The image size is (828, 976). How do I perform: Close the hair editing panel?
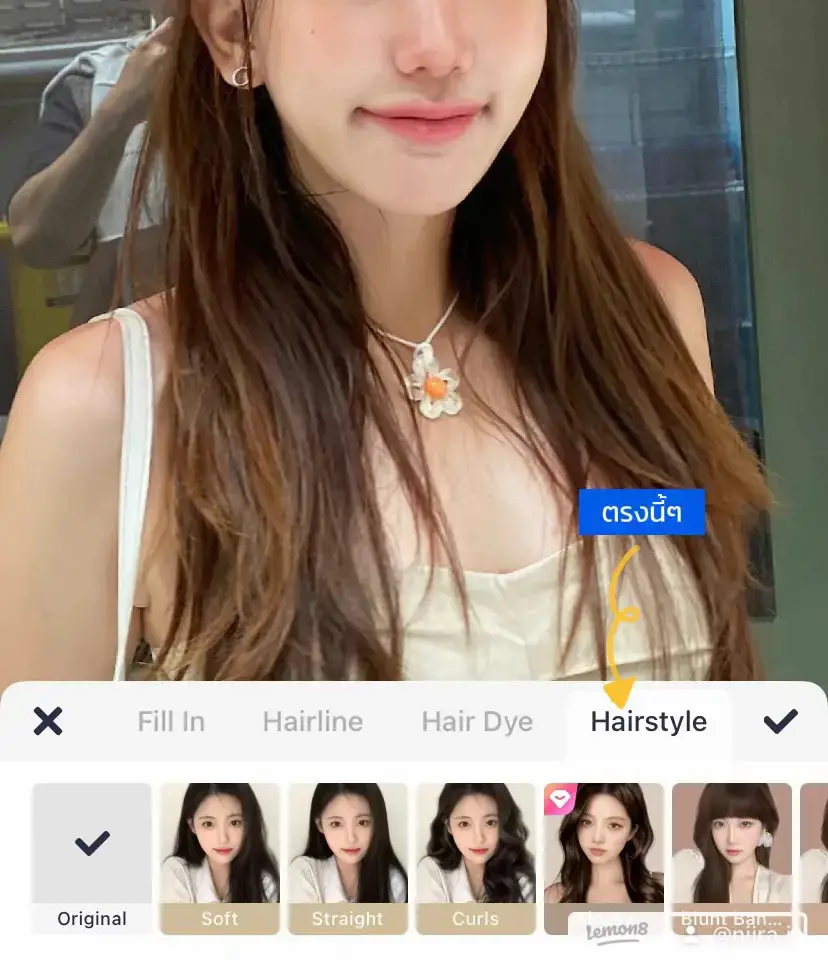[x=48, y=721]
